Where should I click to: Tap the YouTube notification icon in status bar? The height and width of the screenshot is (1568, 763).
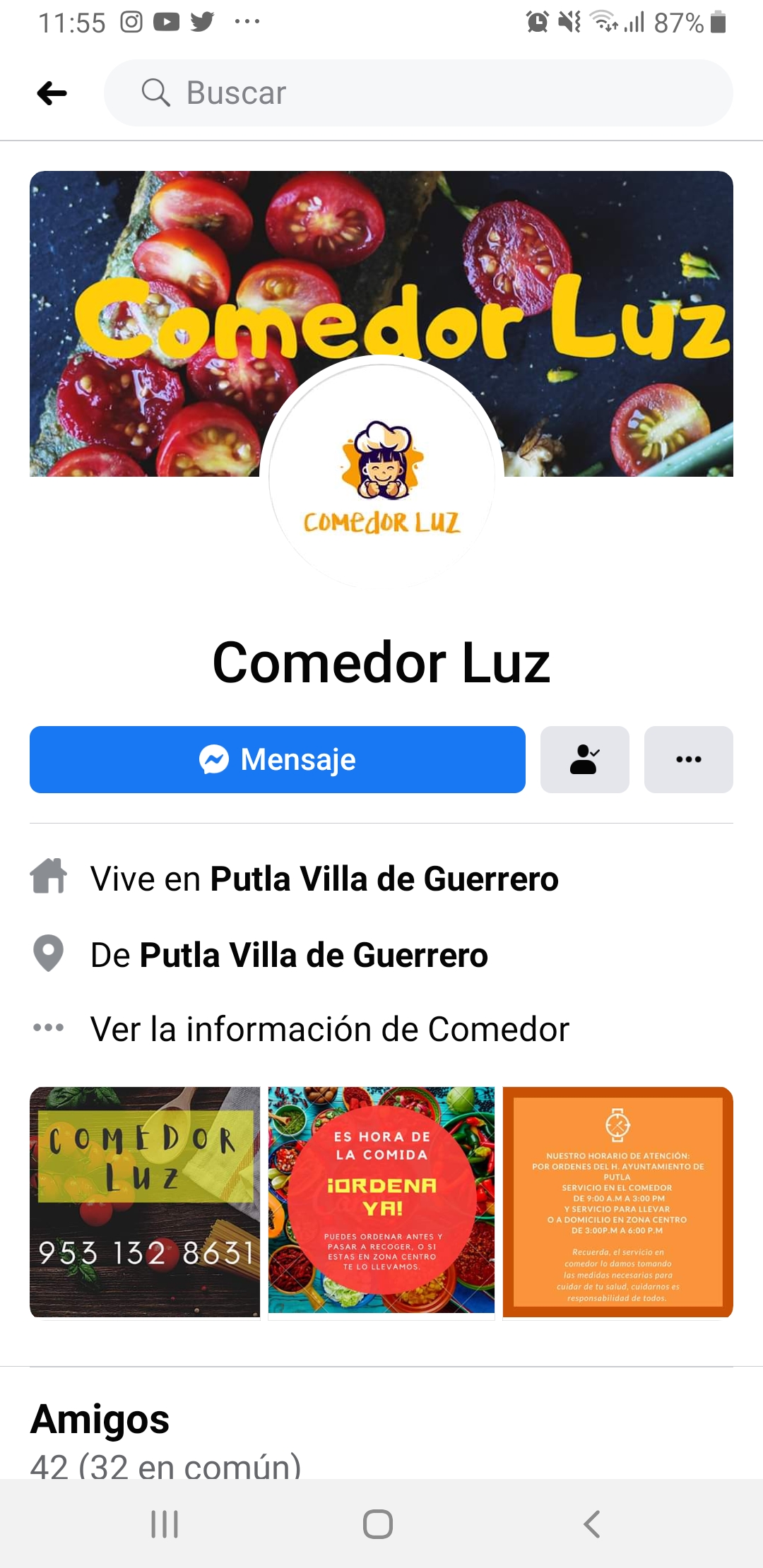tap(167, 21)
